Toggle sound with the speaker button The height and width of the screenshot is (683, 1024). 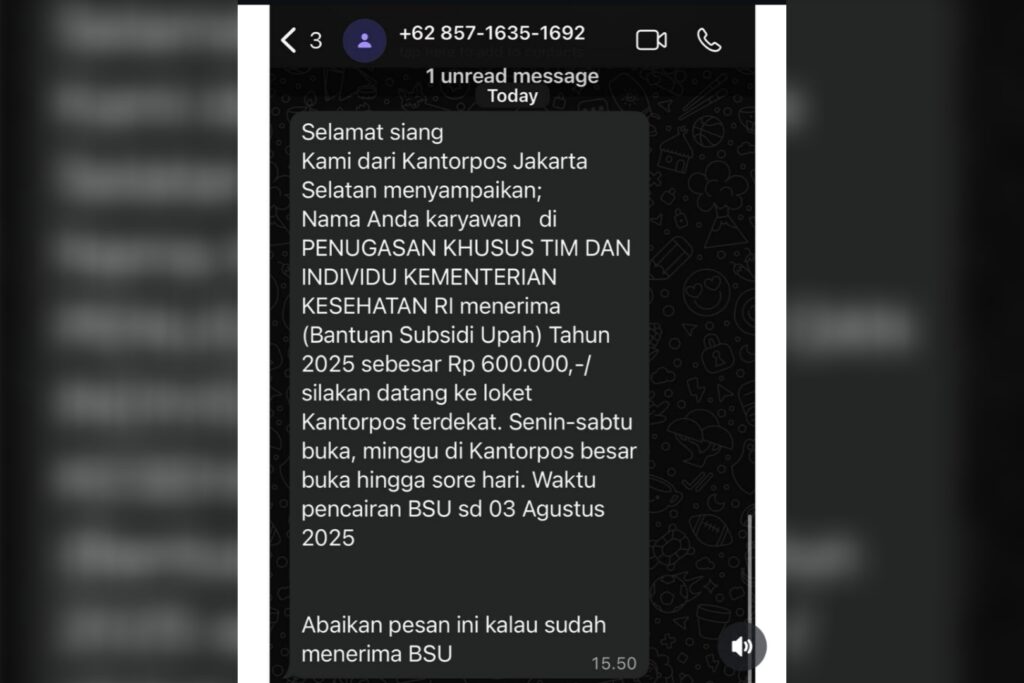coord(742,646)
